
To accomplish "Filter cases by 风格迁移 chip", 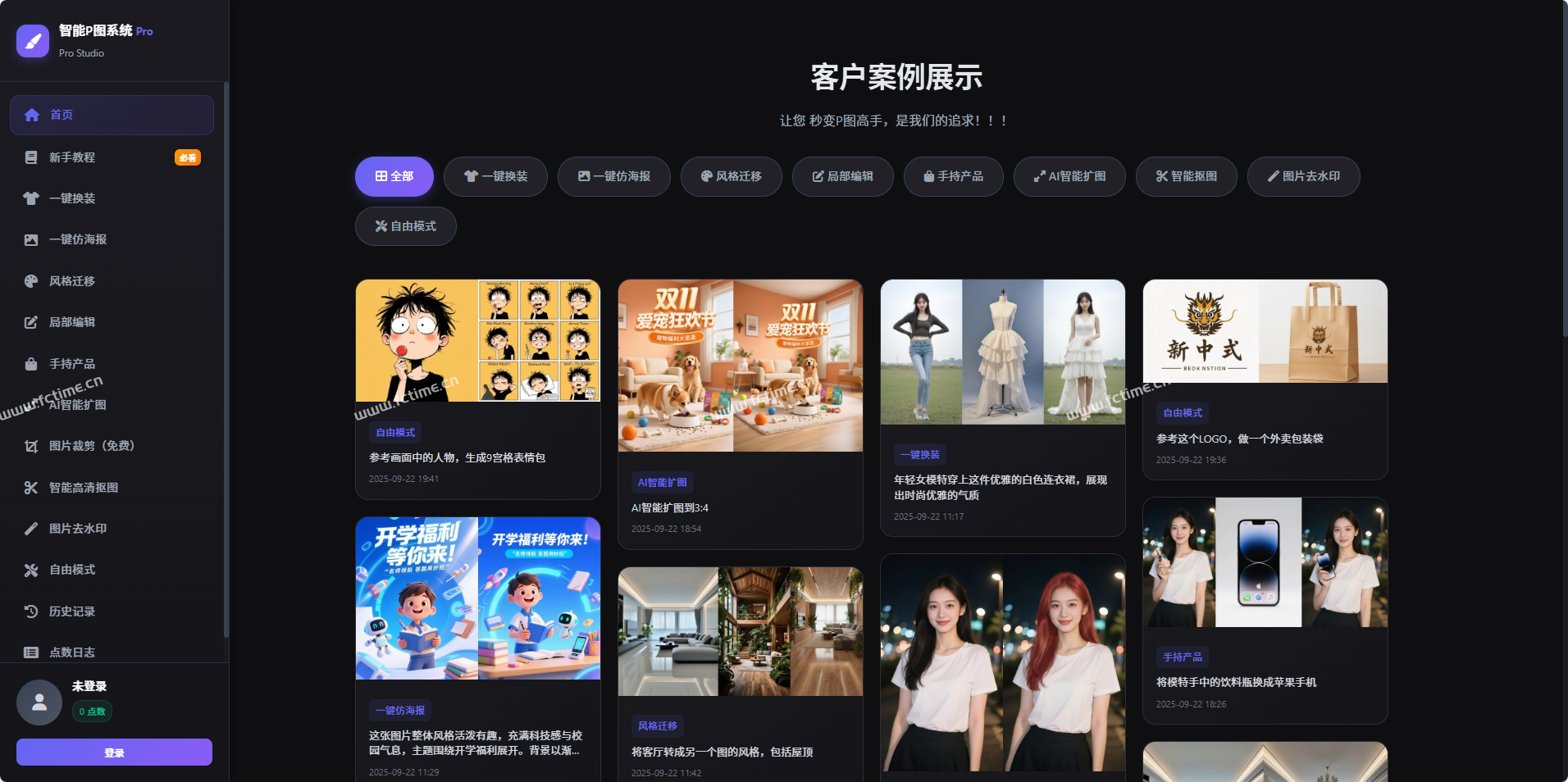I will click(x=731, y=176).
